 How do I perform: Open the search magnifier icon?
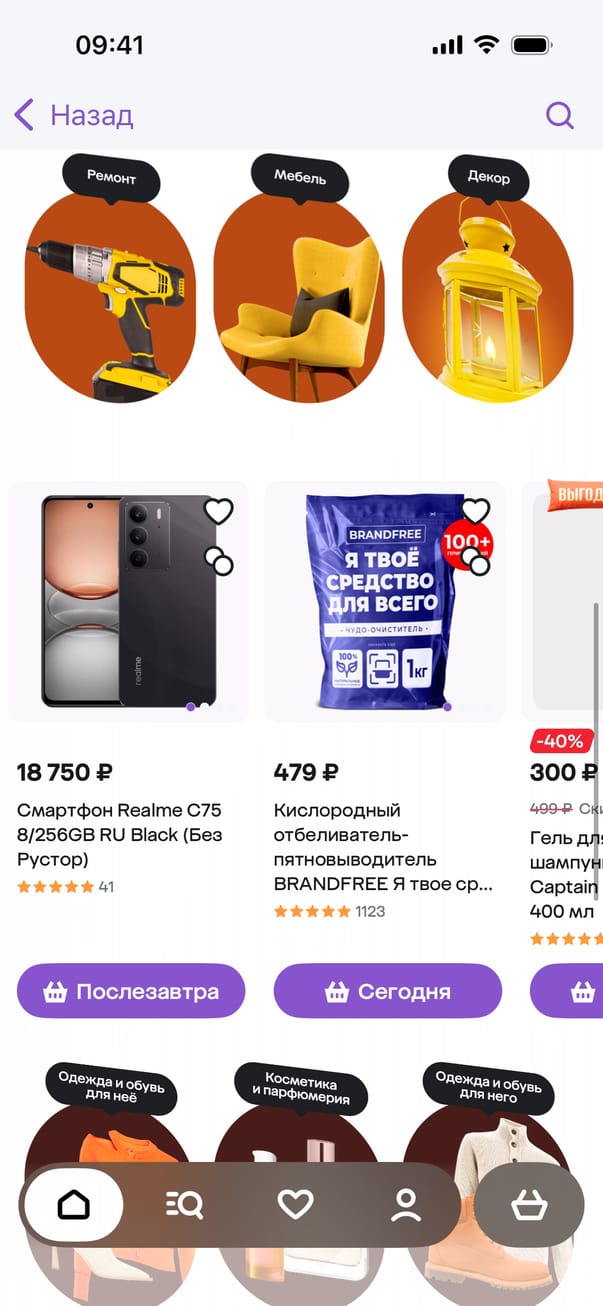click(x=560, y=116)
